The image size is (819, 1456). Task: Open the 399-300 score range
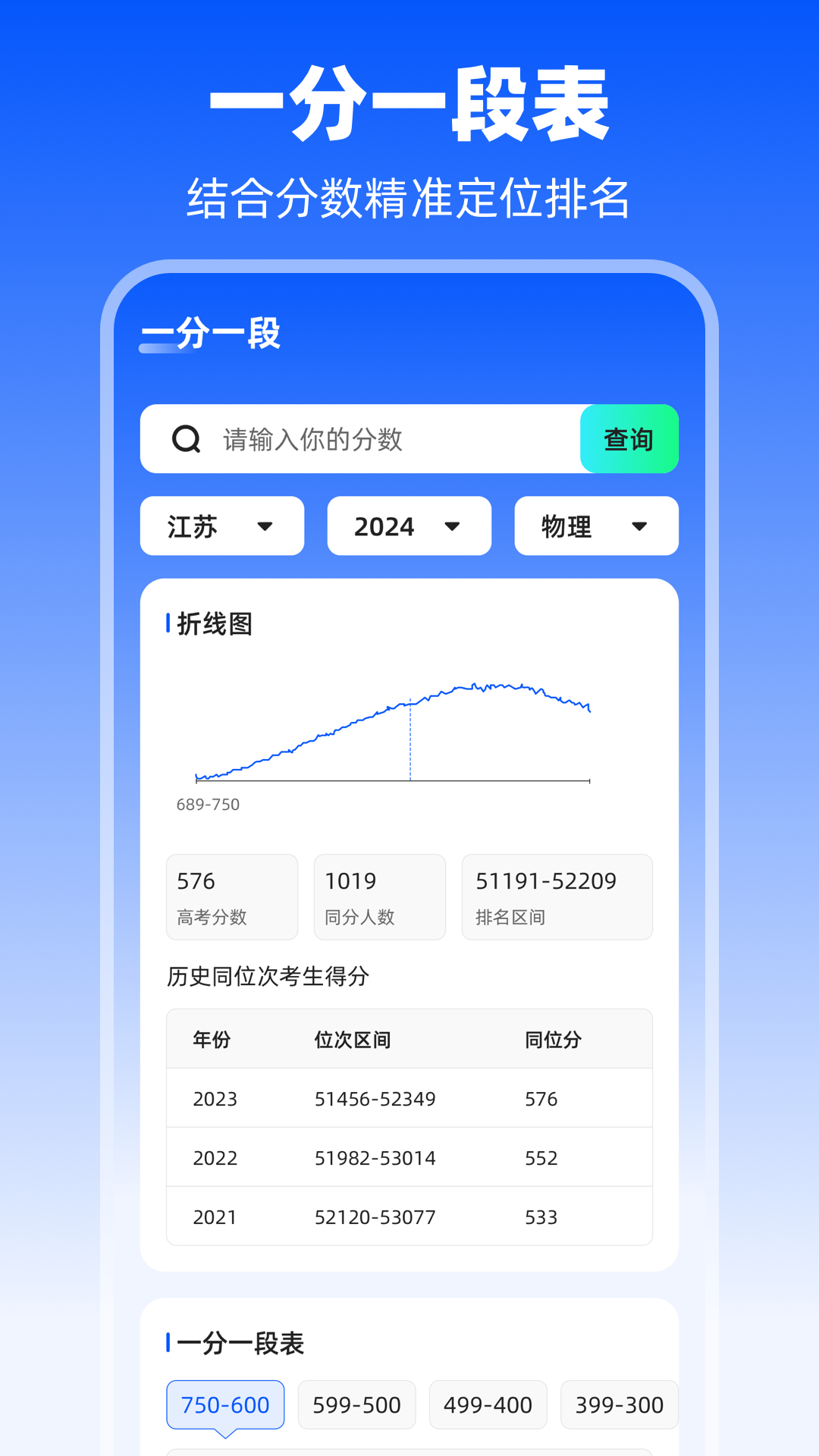tap(619, 1404)
